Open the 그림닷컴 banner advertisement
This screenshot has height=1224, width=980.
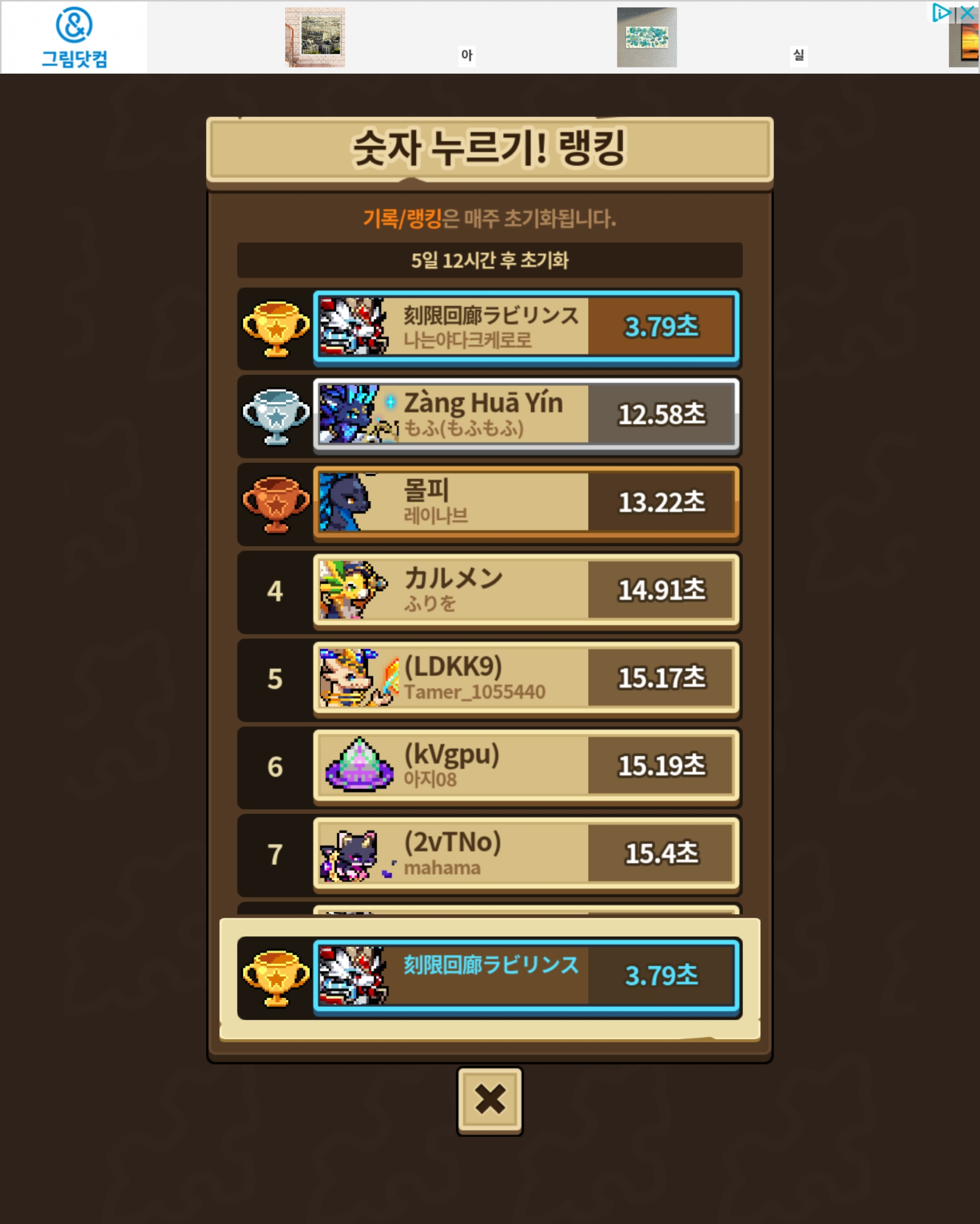point(74,38)
